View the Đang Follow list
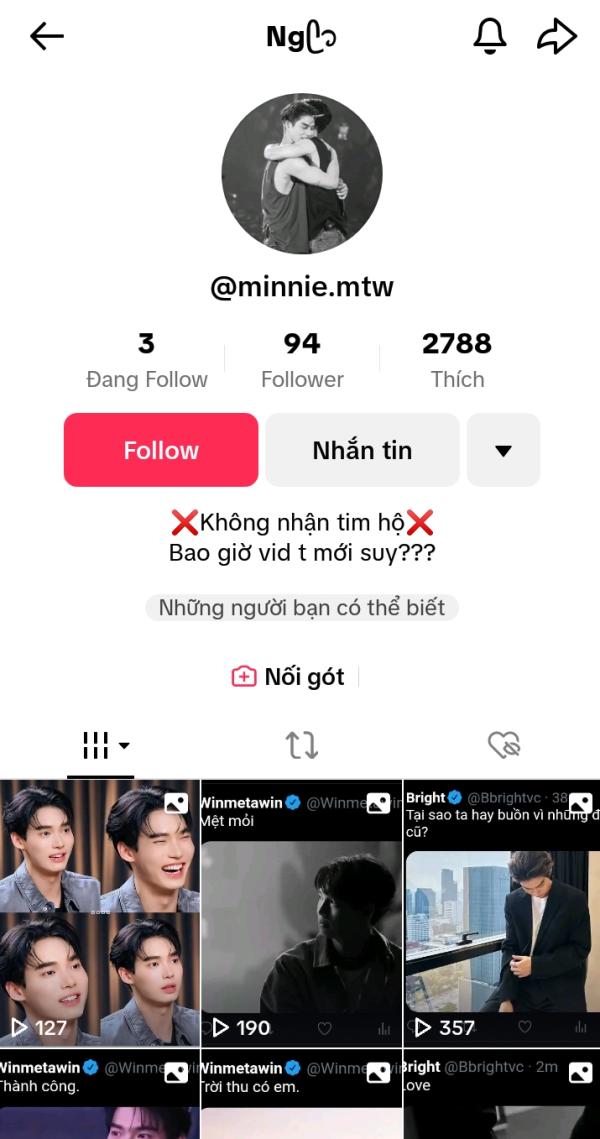600x1139 pixels. pos(147,360)
